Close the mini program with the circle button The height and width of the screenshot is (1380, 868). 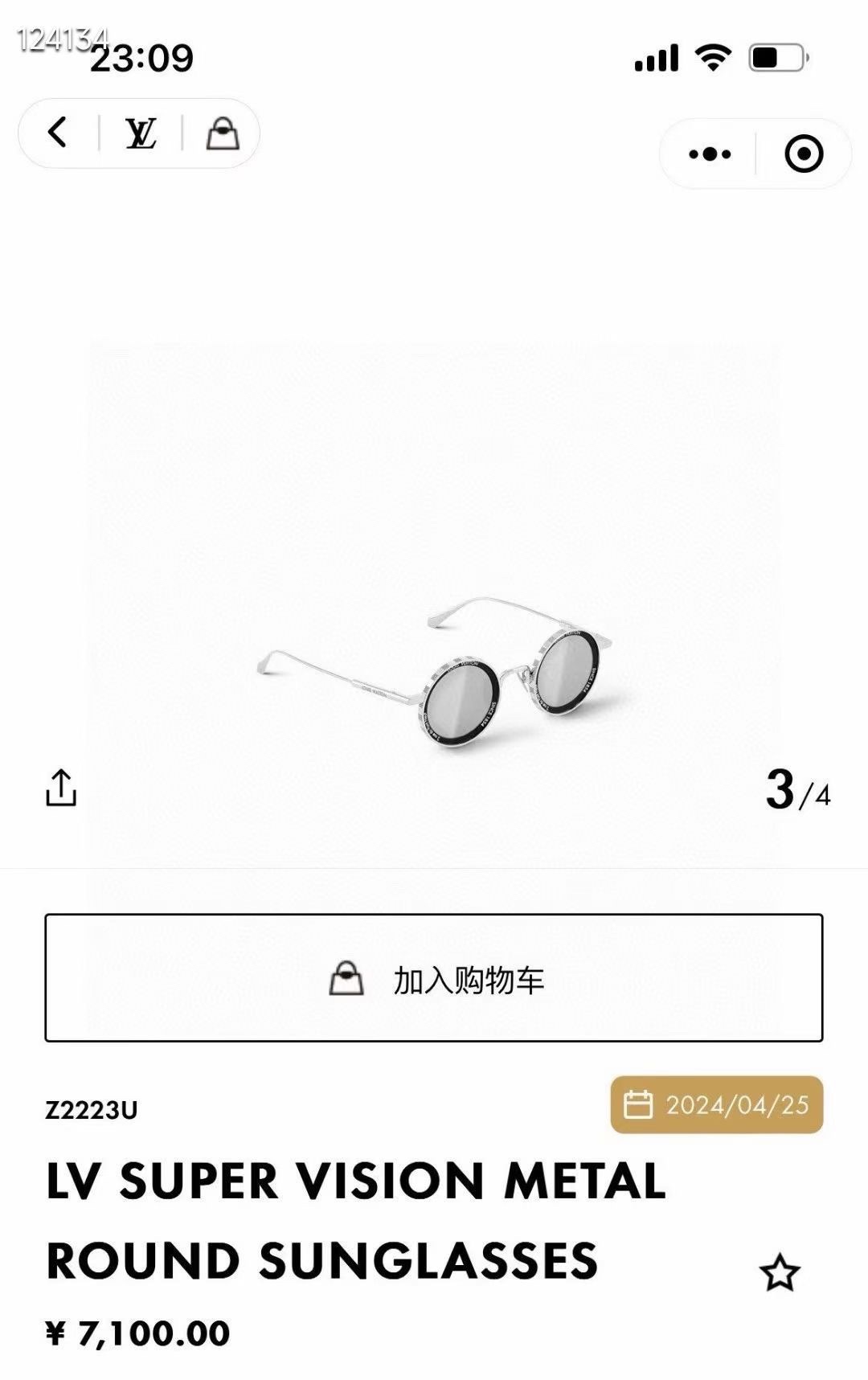(803, 154)
